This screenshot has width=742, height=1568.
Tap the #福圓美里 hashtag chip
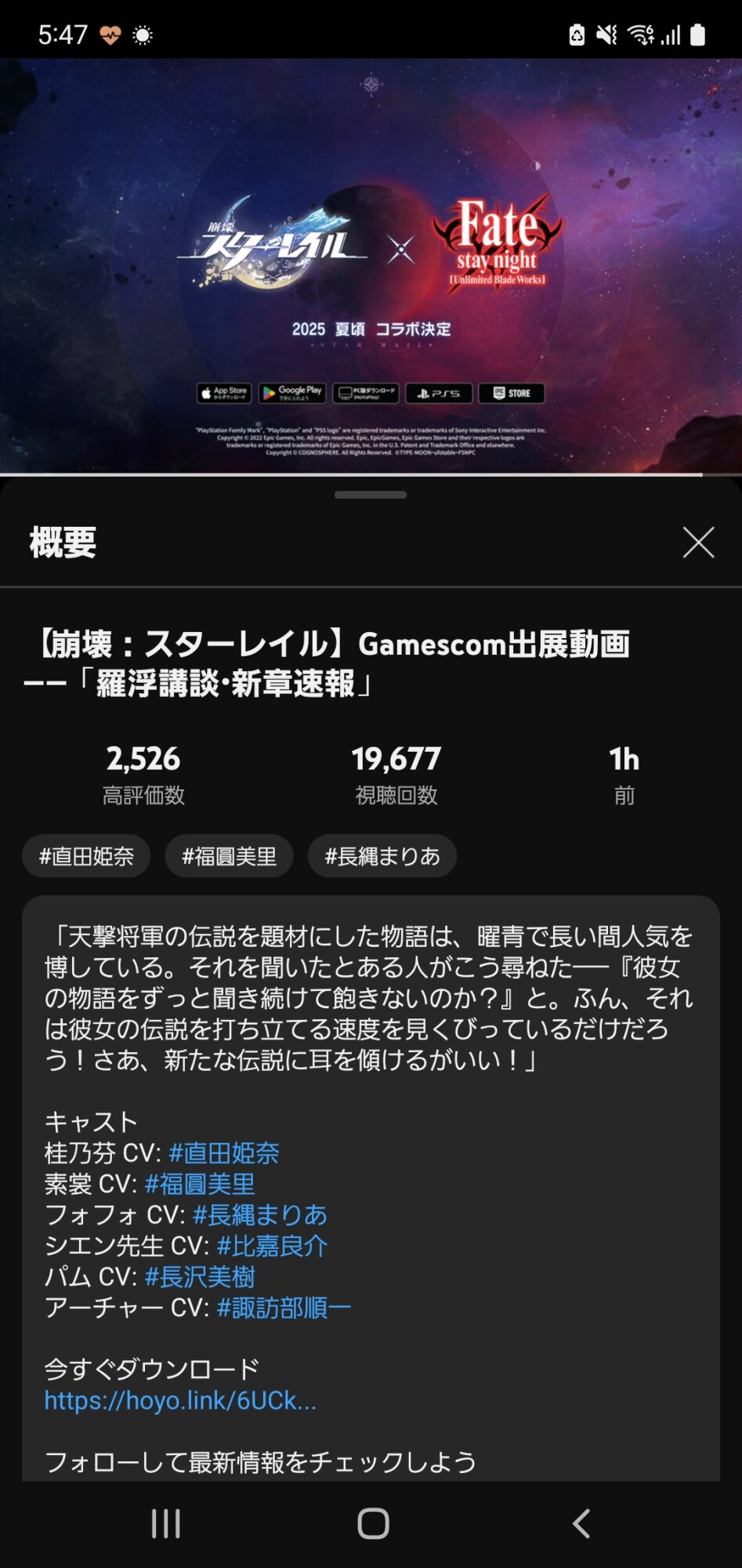coord(229,856)
